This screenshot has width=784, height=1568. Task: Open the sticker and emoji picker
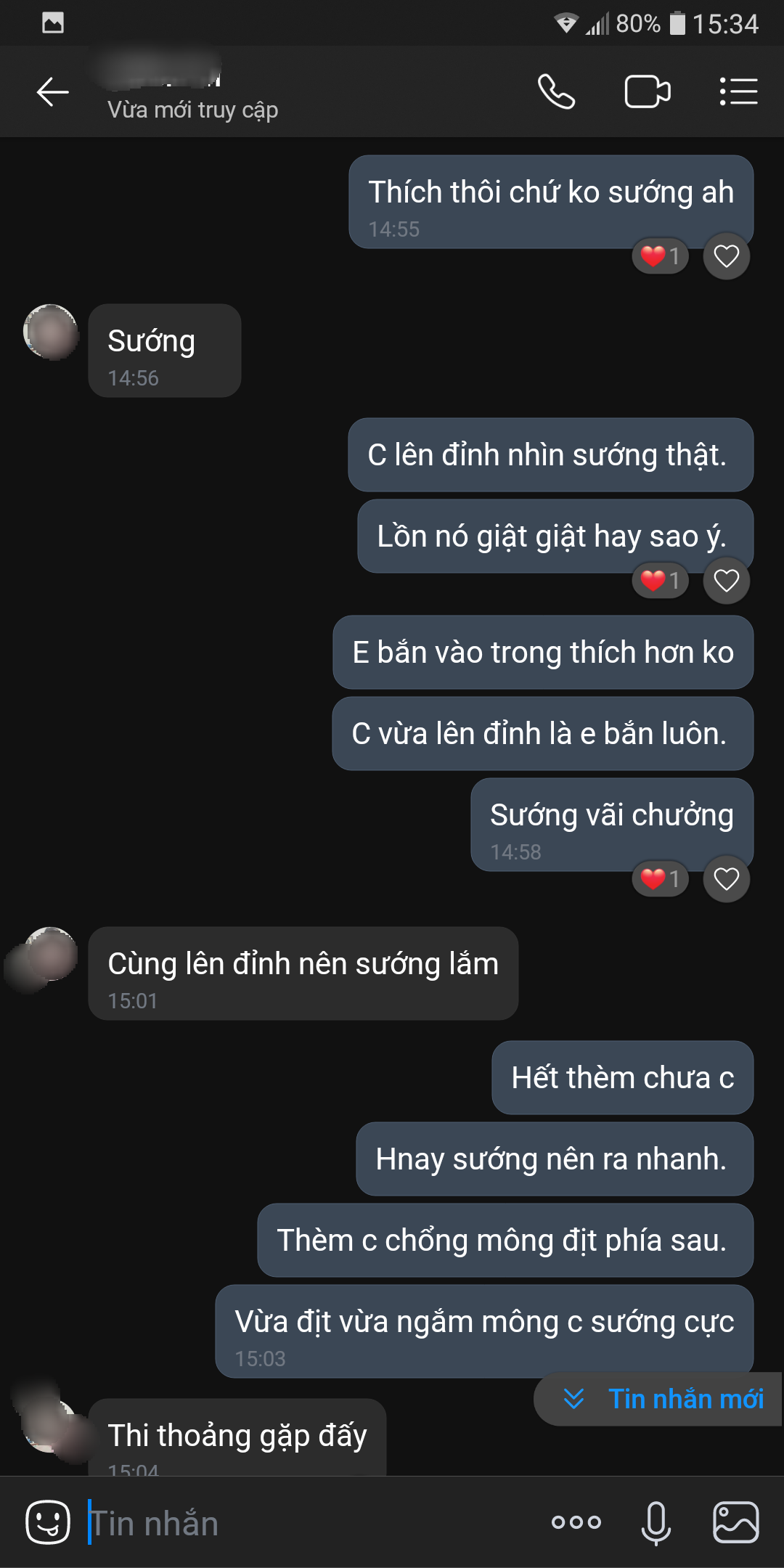[x=48, y=1522]
